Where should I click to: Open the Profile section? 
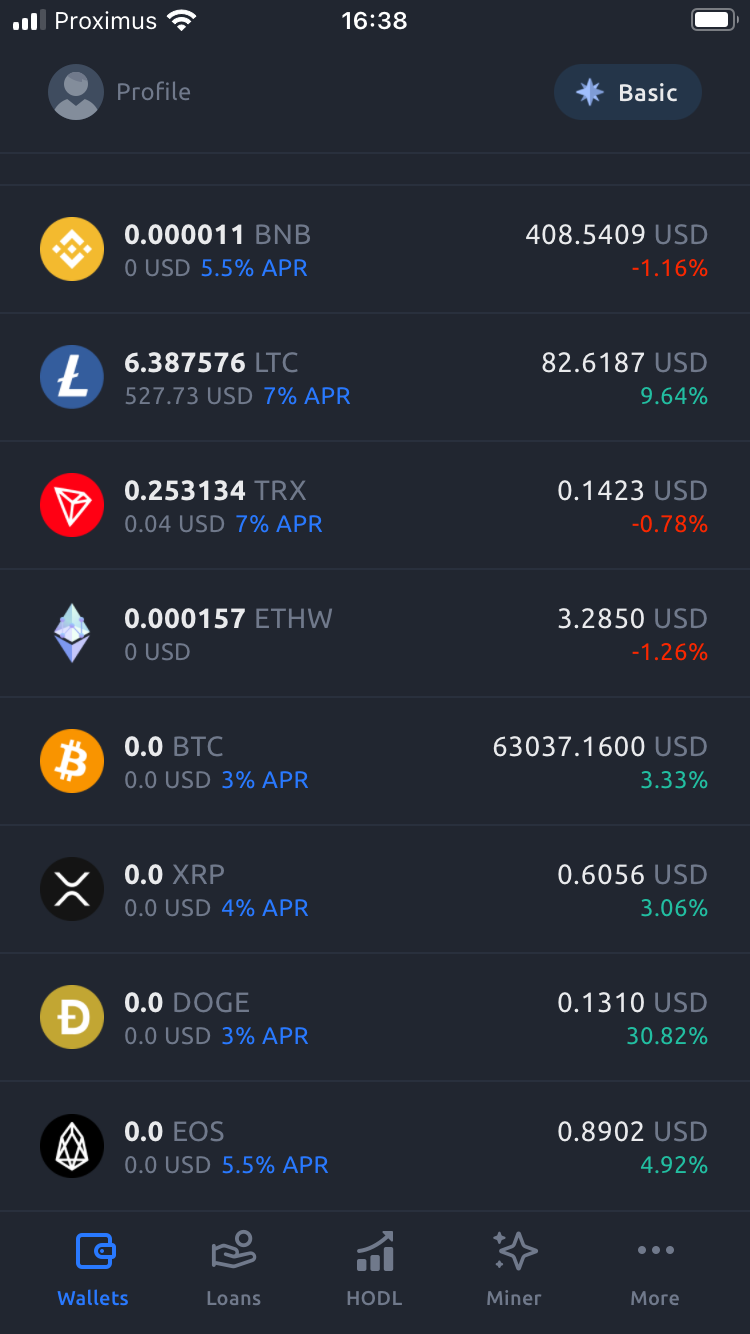tap(120, 92)
